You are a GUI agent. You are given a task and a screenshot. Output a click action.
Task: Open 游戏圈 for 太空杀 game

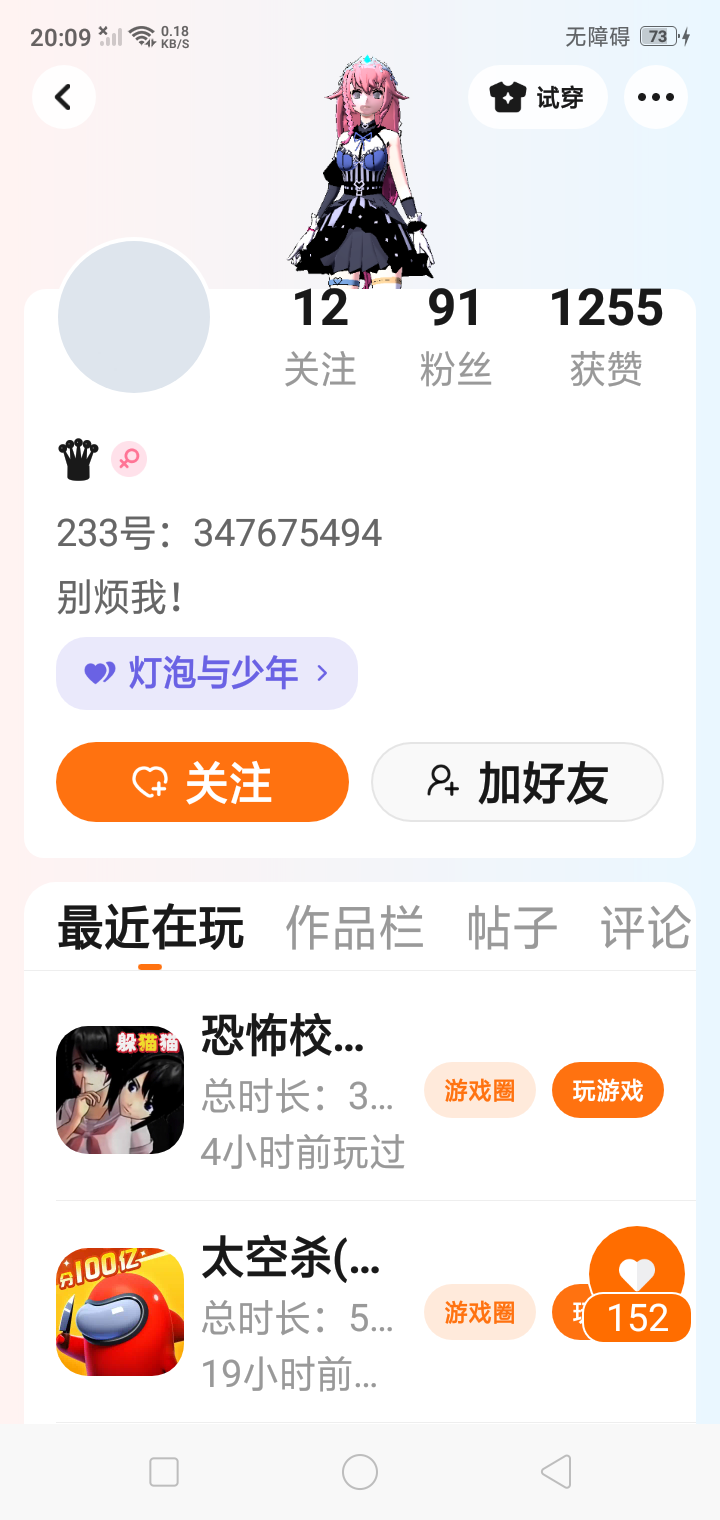click(480, 1312)
